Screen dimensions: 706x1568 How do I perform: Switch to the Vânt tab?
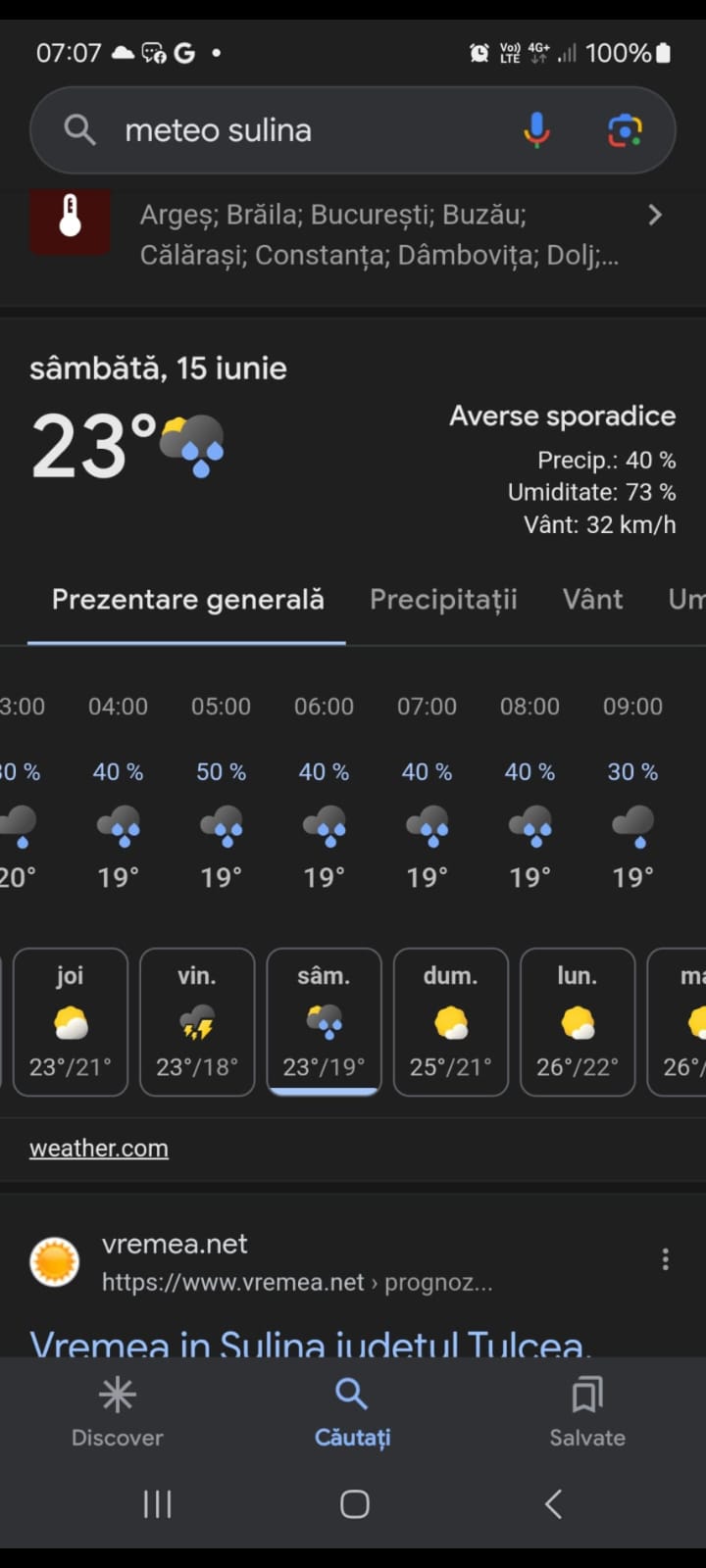pos(592,599)
